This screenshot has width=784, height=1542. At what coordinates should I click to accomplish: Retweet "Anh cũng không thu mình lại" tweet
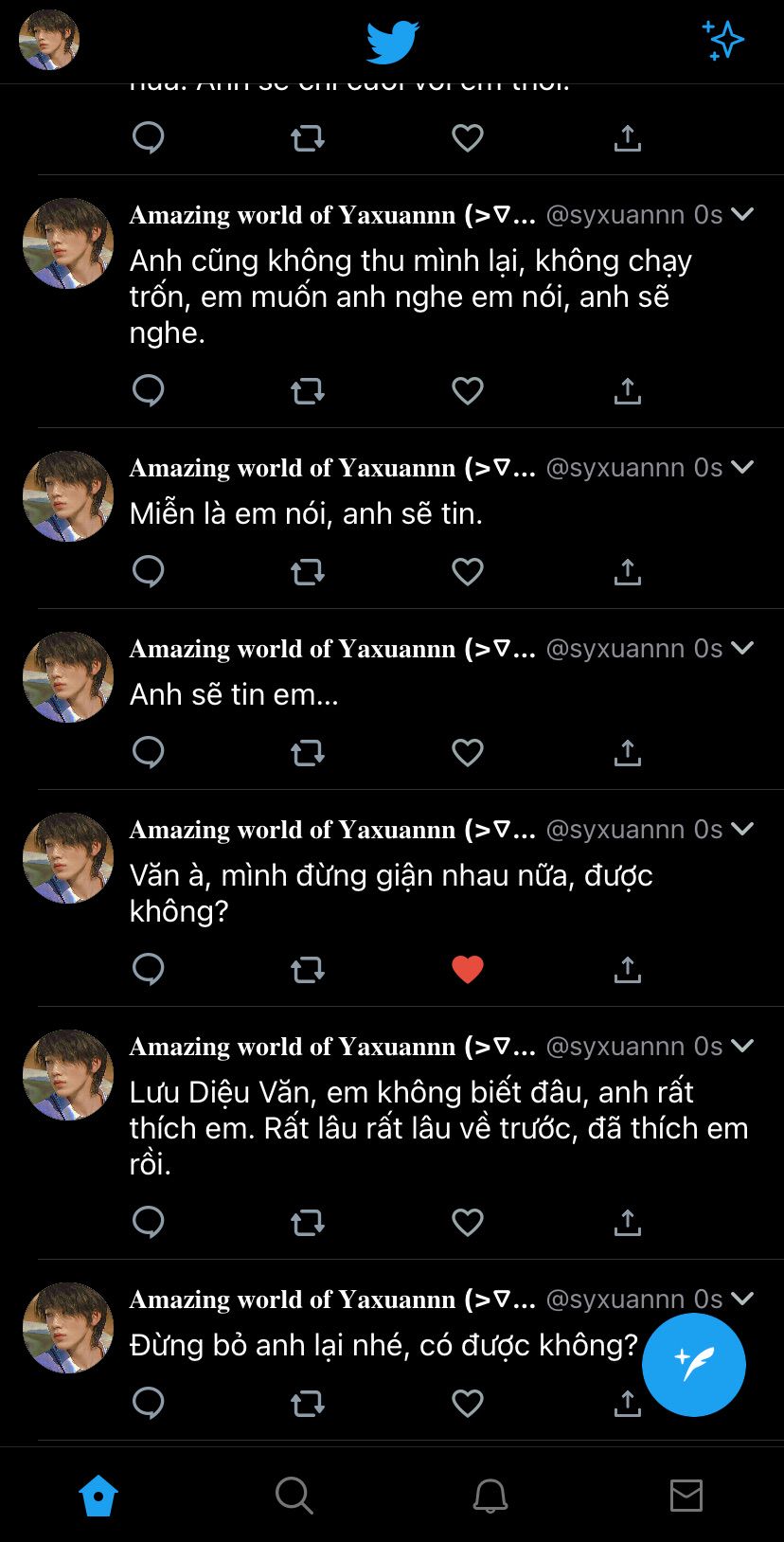[308, 390]
